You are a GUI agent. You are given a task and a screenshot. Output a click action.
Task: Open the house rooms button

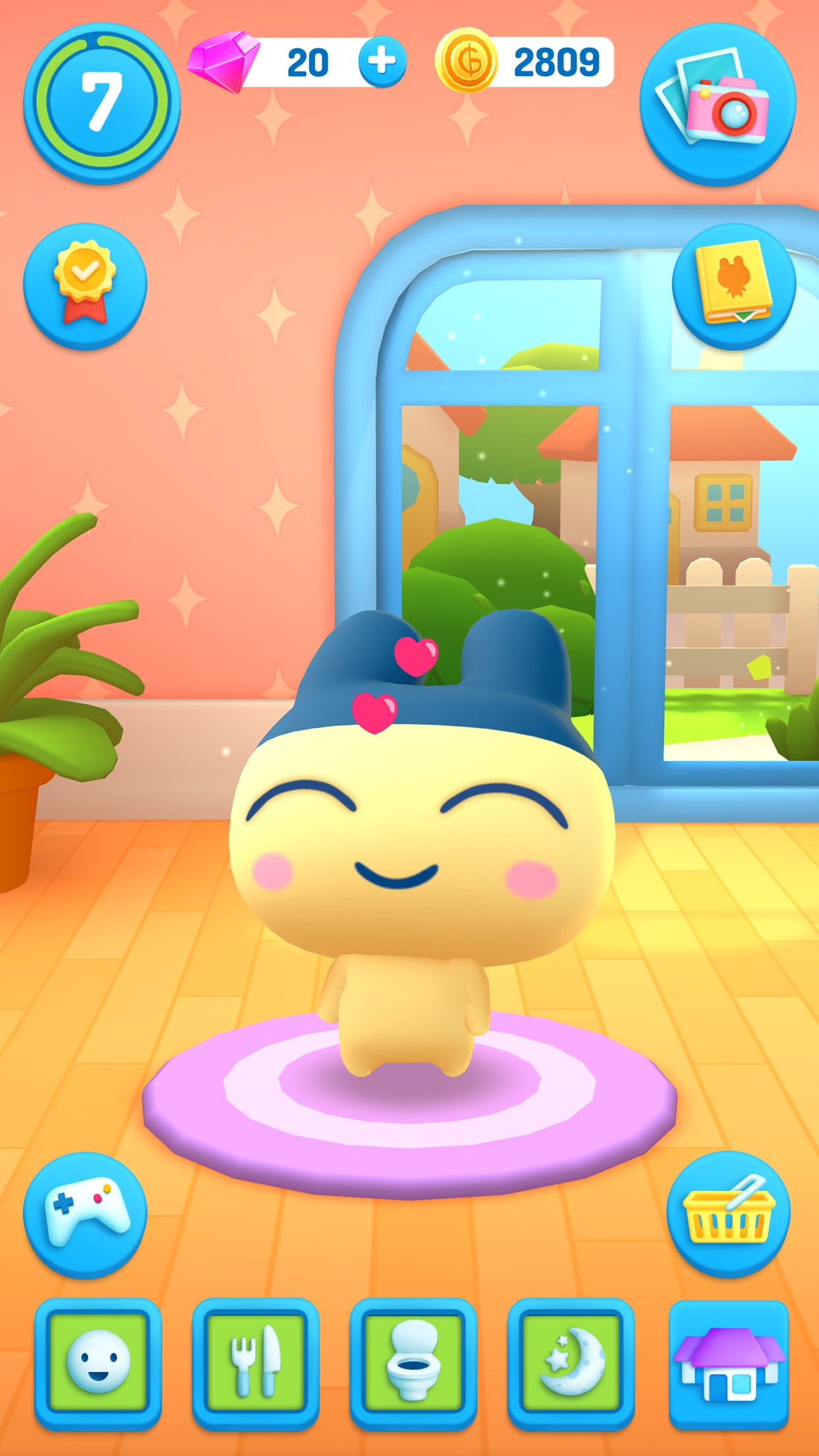[x=729, y=1362]
